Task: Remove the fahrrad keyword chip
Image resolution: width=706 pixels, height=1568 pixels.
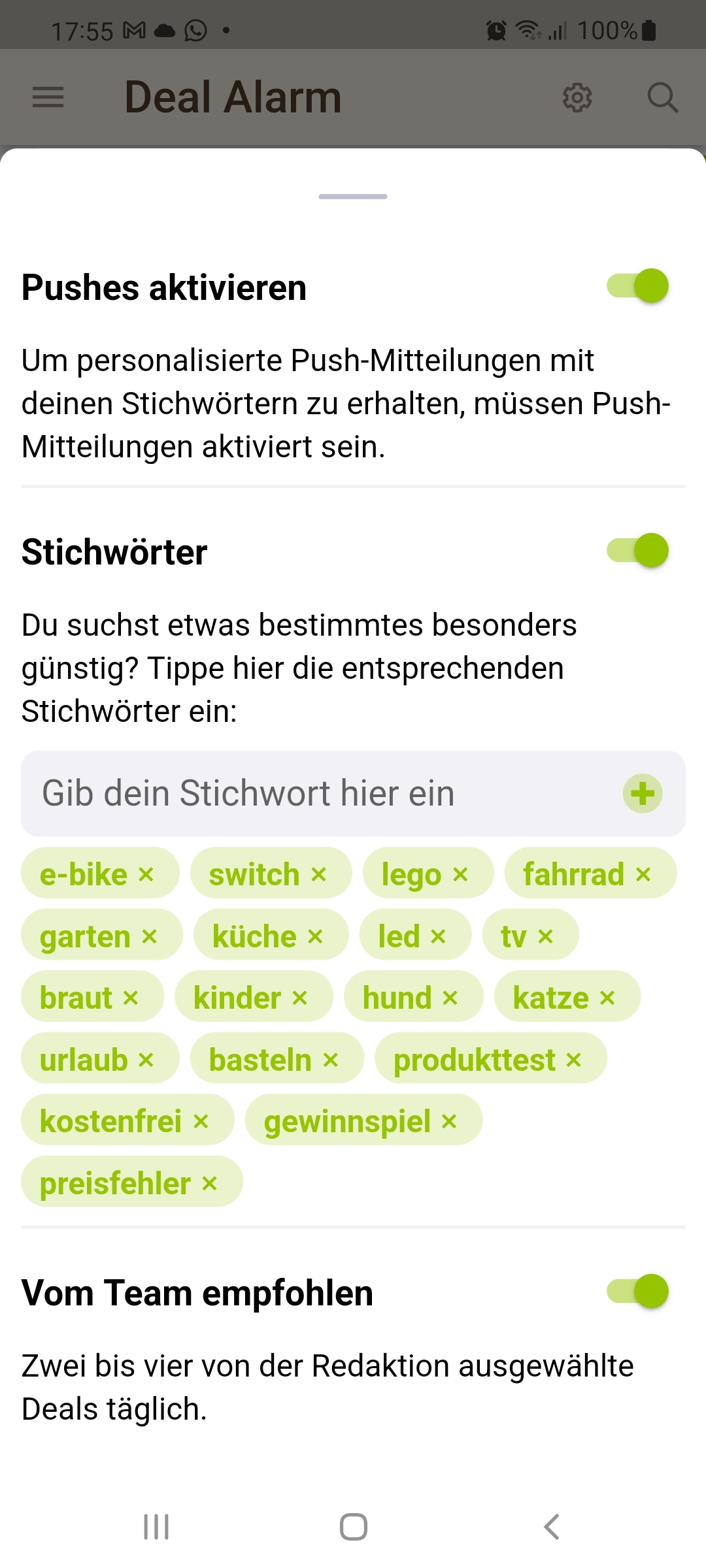Action: click(x=643, y=874)
